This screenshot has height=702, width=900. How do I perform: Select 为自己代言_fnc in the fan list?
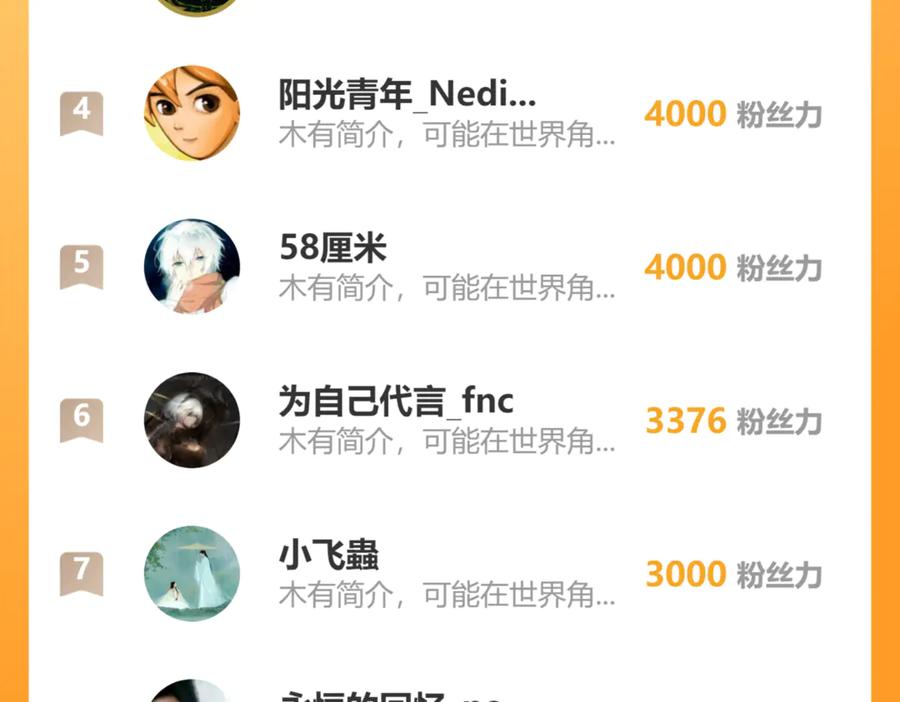pos(396,402)
